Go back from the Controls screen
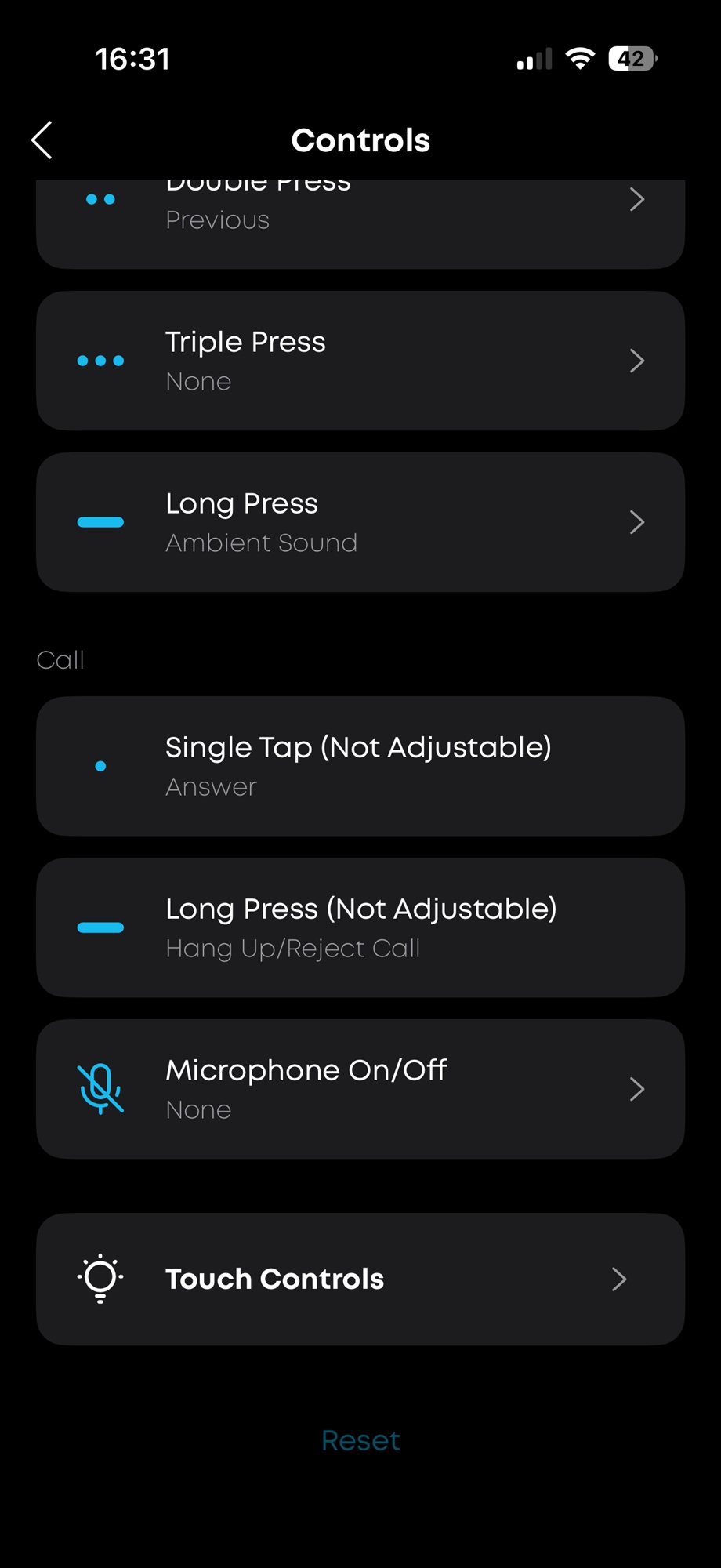Image resolution: width=721 pixels, height=1568 pixels. (42, 140)
